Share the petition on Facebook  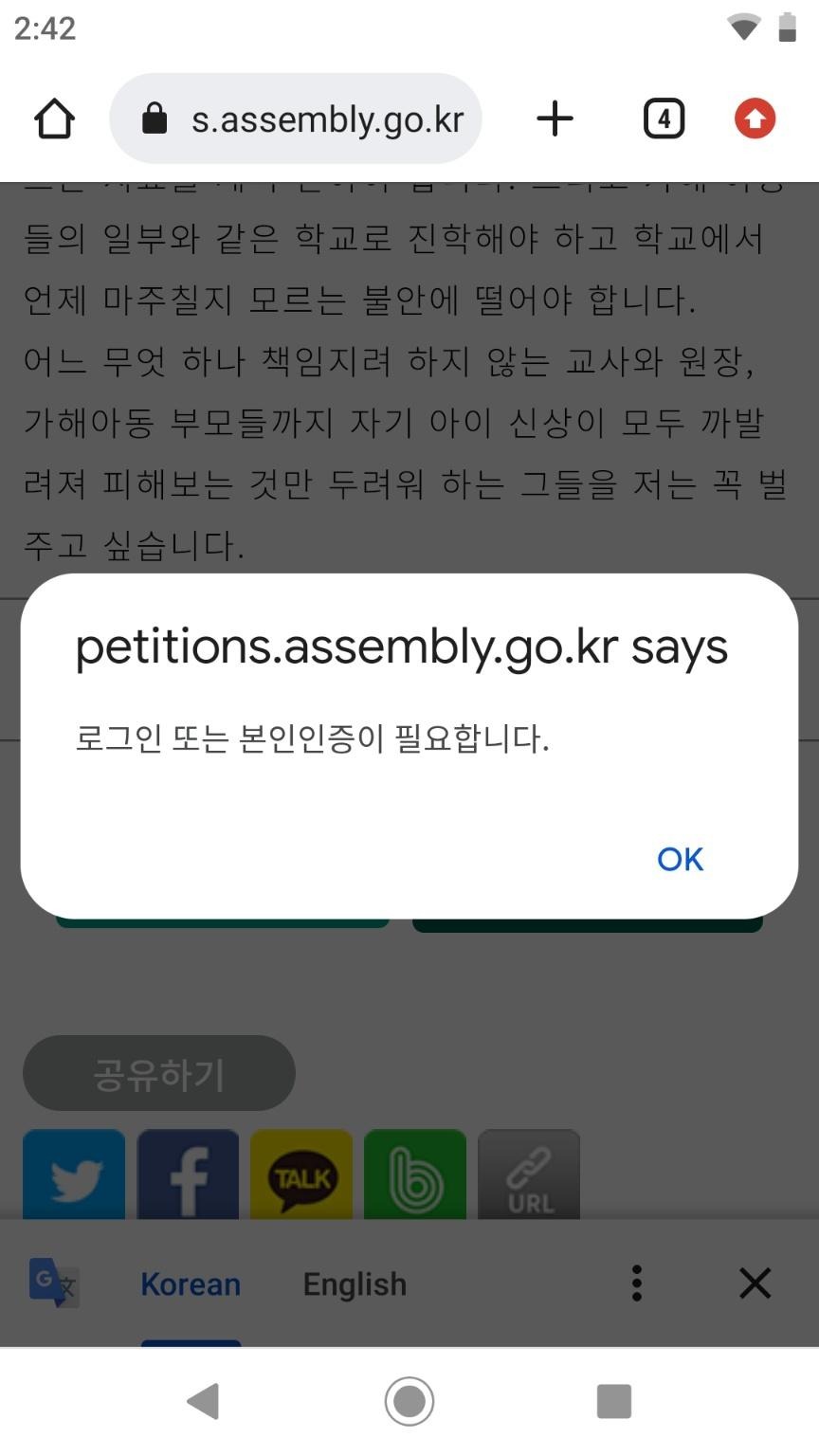(188, 1174)
